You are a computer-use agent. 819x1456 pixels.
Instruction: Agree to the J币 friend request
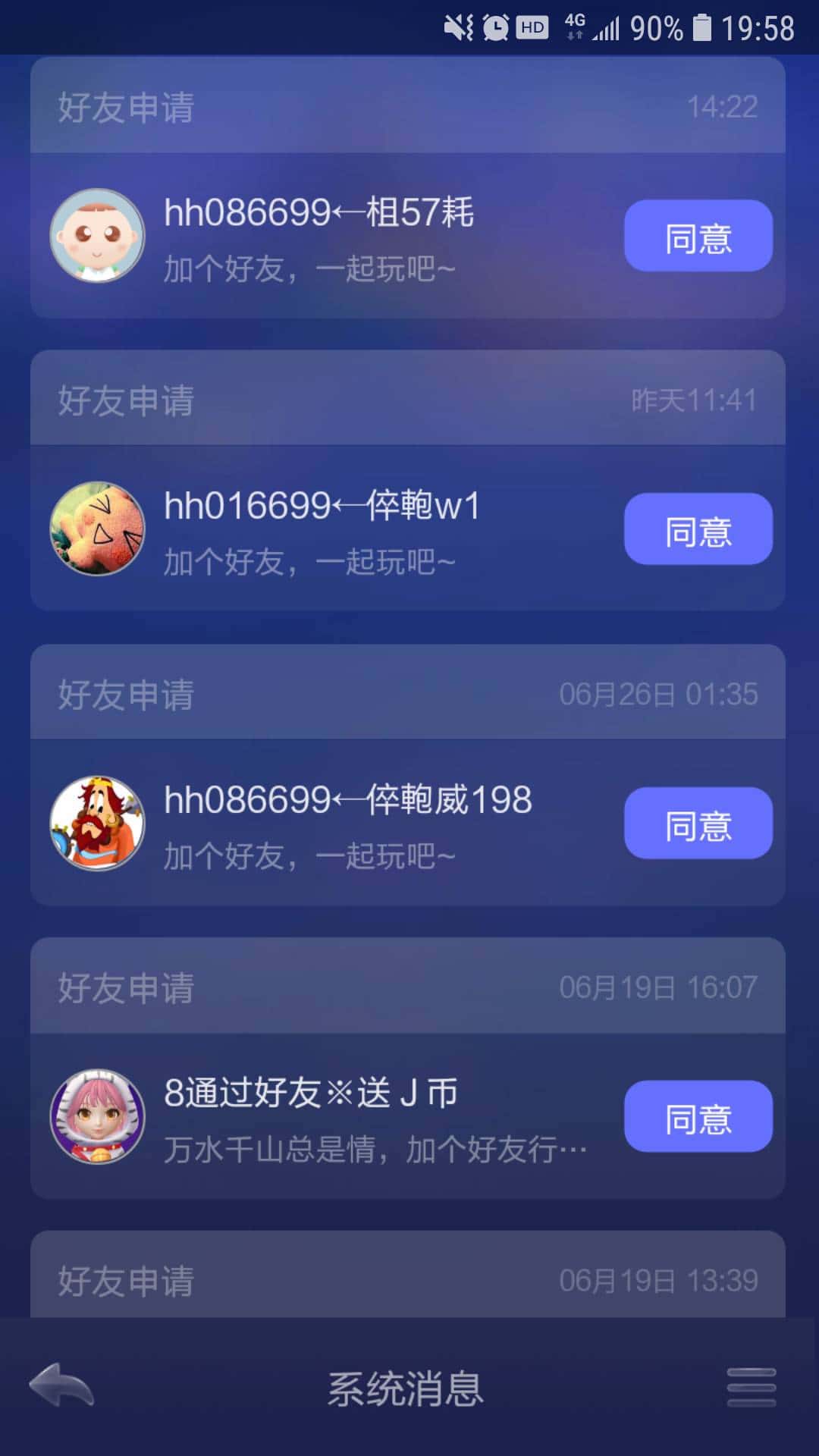click(698, 1116)
